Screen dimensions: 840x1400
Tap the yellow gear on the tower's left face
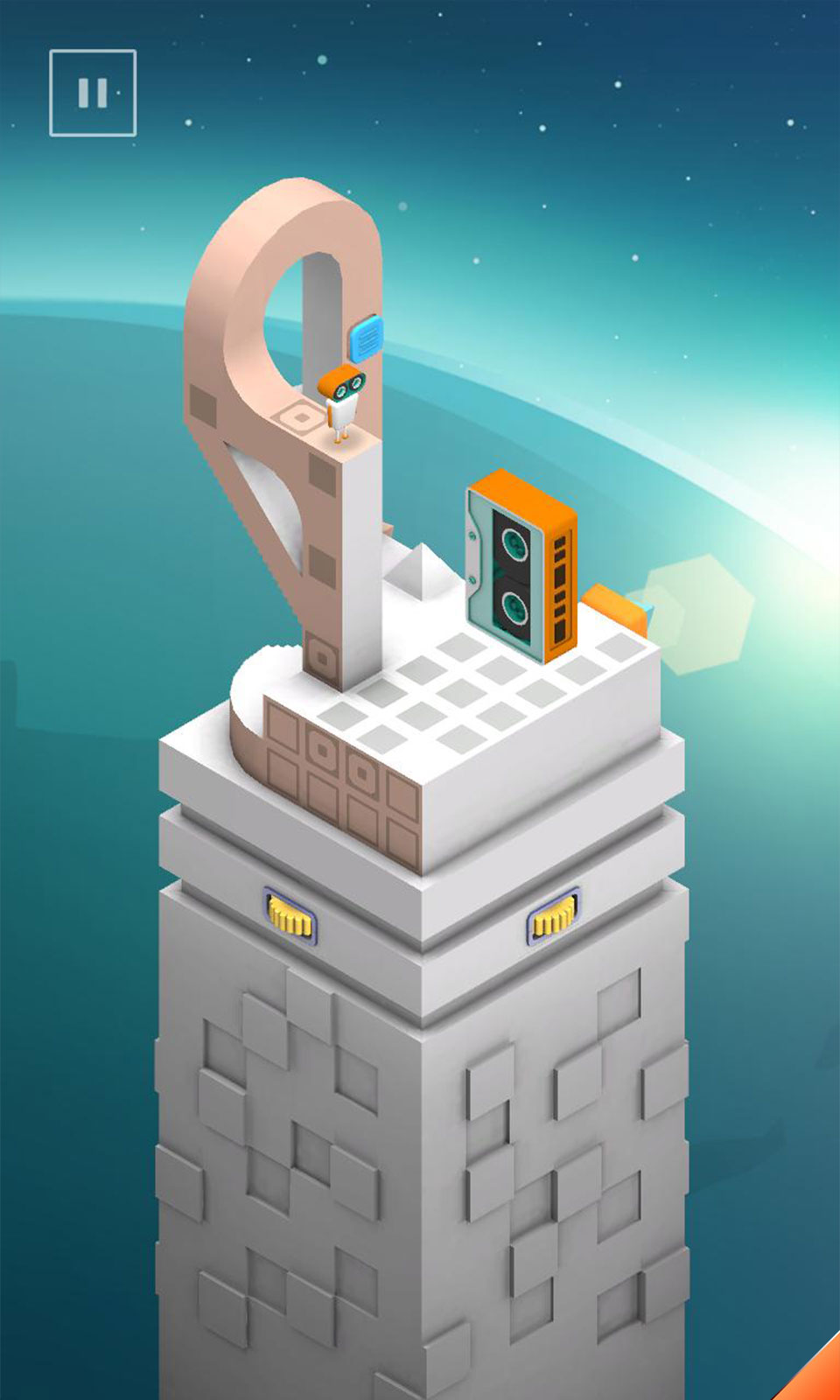[290, 915]
